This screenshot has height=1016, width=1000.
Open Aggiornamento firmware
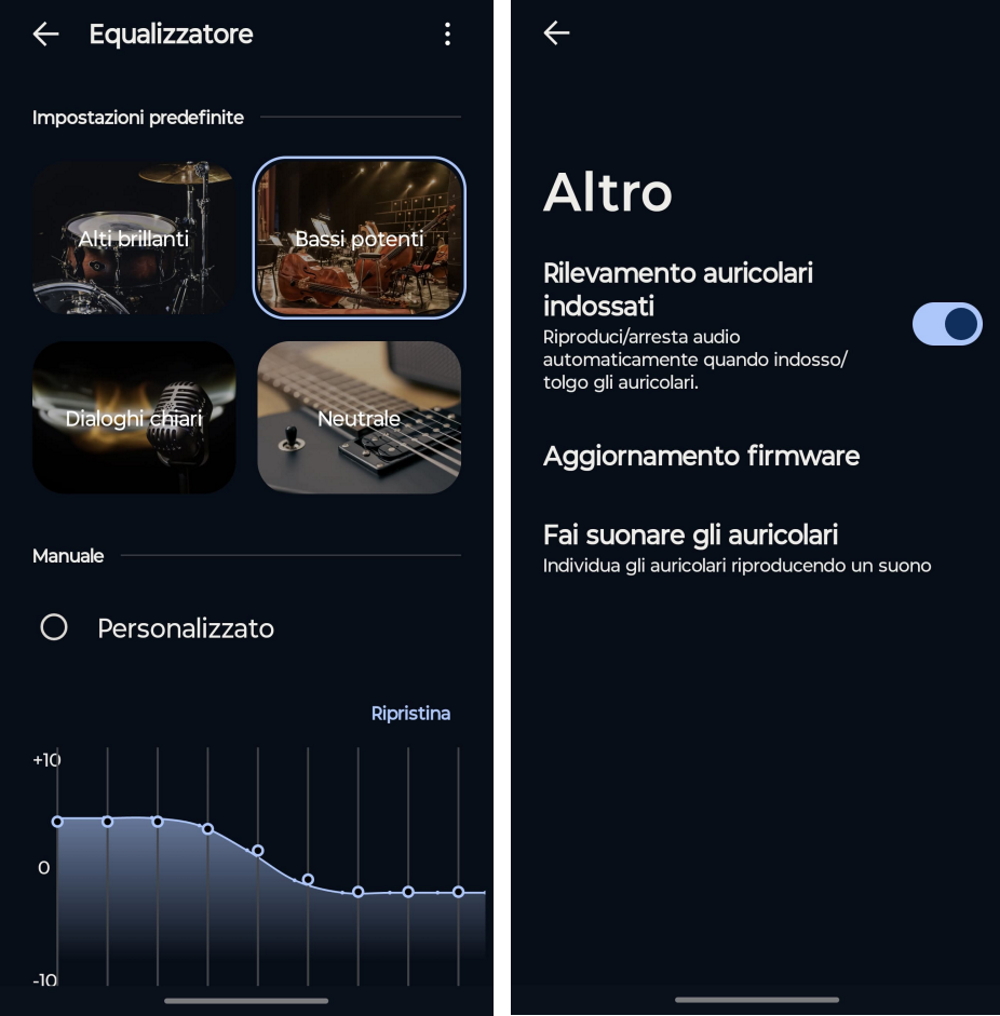pos(701,456)
